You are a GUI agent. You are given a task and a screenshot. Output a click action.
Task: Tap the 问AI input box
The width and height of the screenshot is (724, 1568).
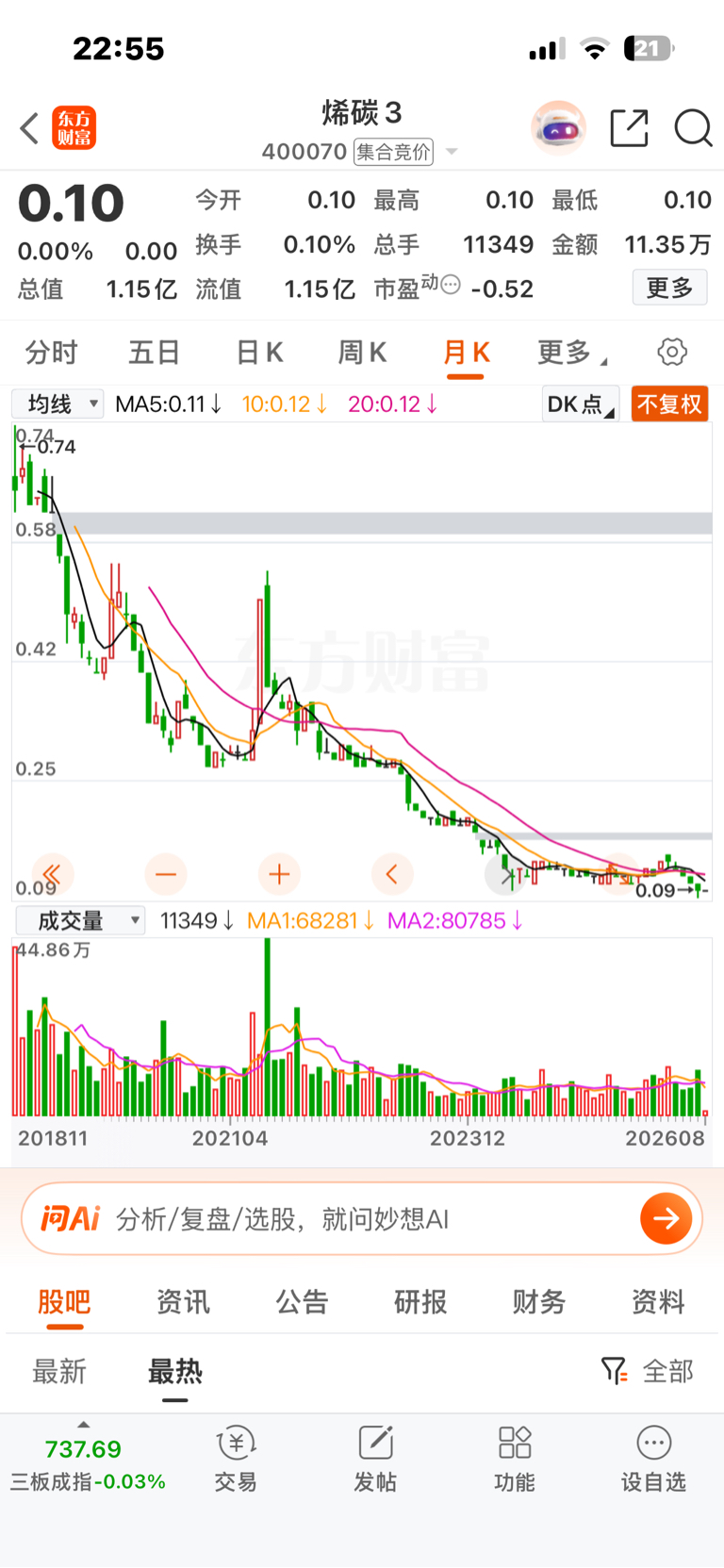pos(362,1219)
